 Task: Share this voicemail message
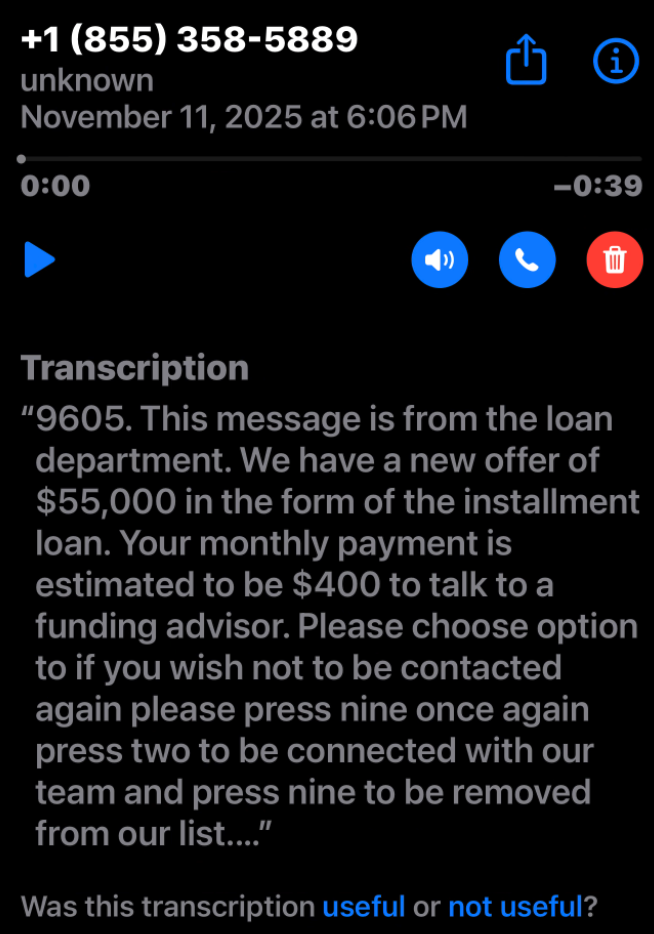[526, 62]
